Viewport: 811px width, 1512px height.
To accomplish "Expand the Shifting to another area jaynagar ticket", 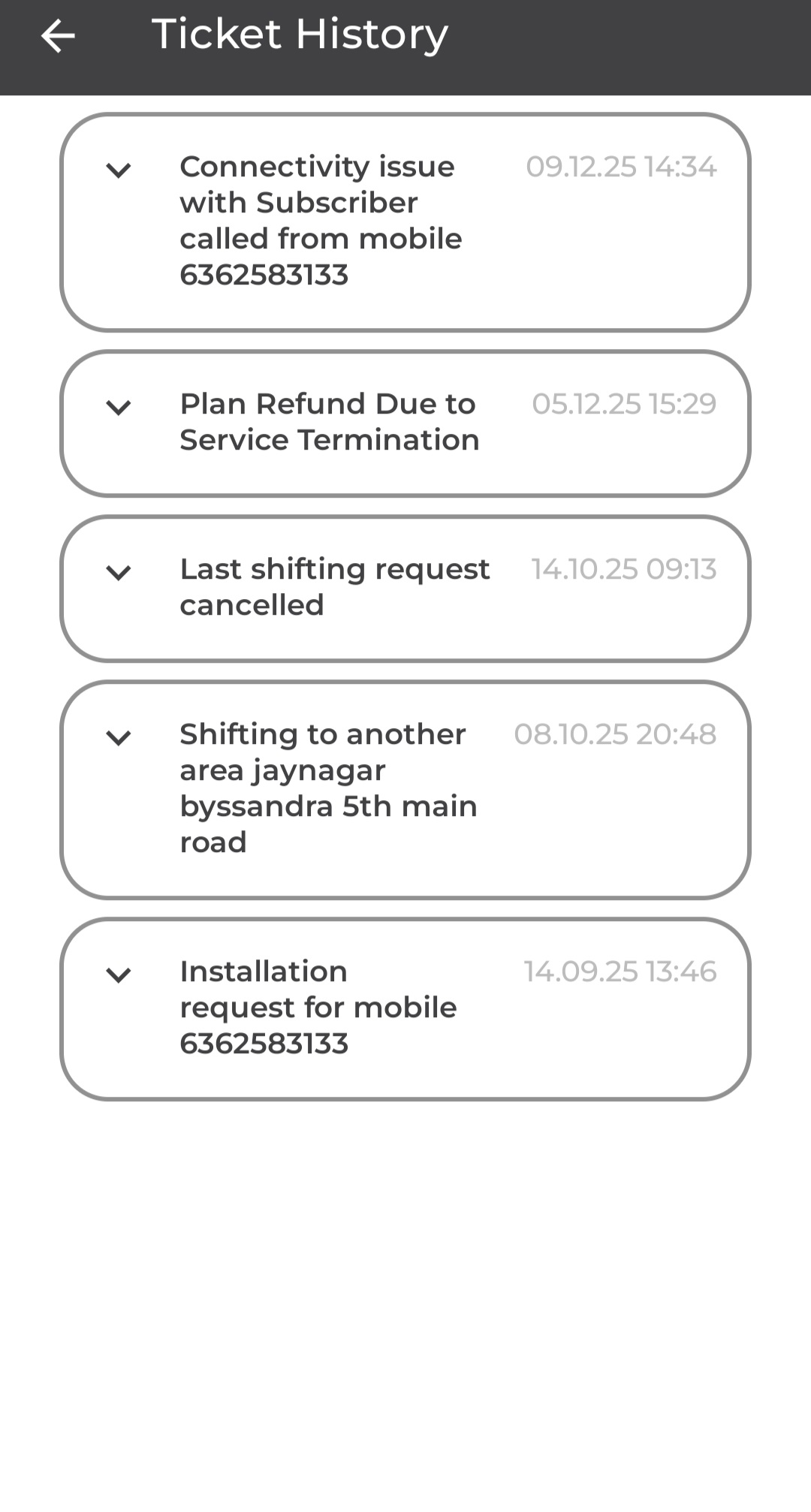I will [119, 738].
